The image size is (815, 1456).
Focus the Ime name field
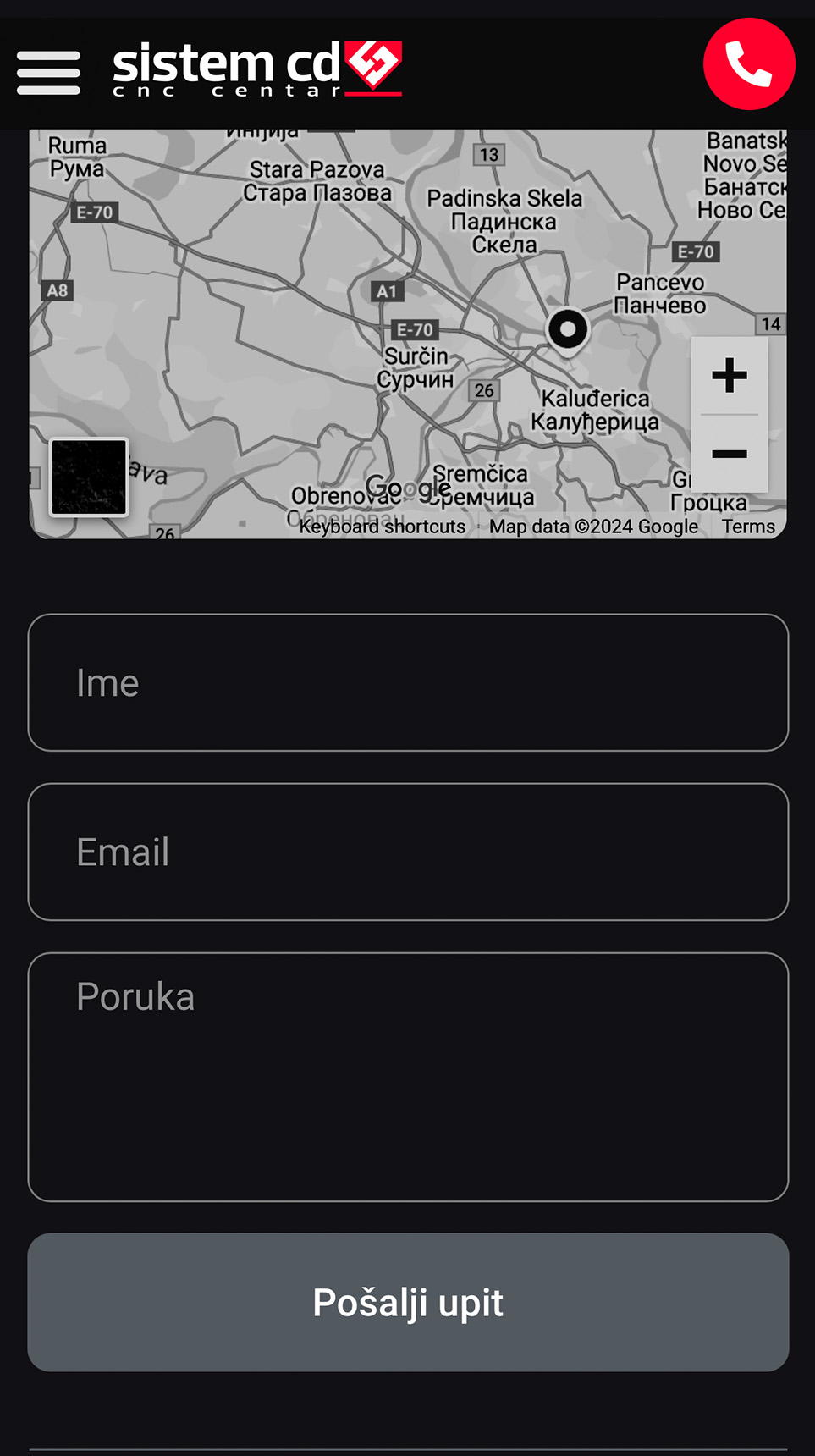pyautogui.click(x=408, y=682)
